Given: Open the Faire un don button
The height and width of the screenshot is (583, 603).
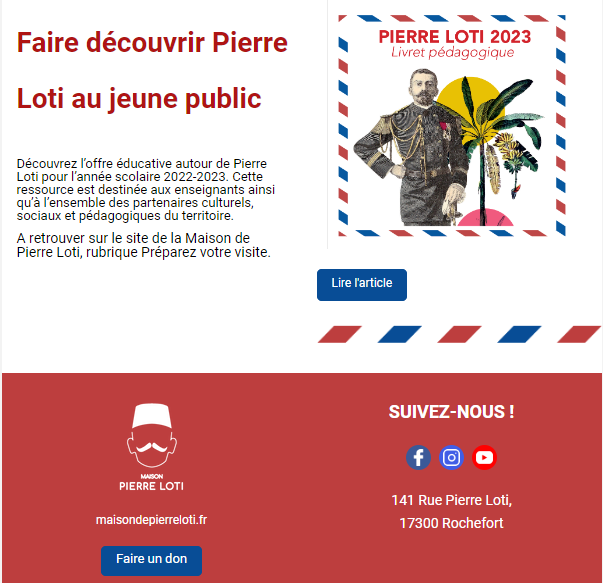Looking at the screenshot, I should [x=151, y=560].
